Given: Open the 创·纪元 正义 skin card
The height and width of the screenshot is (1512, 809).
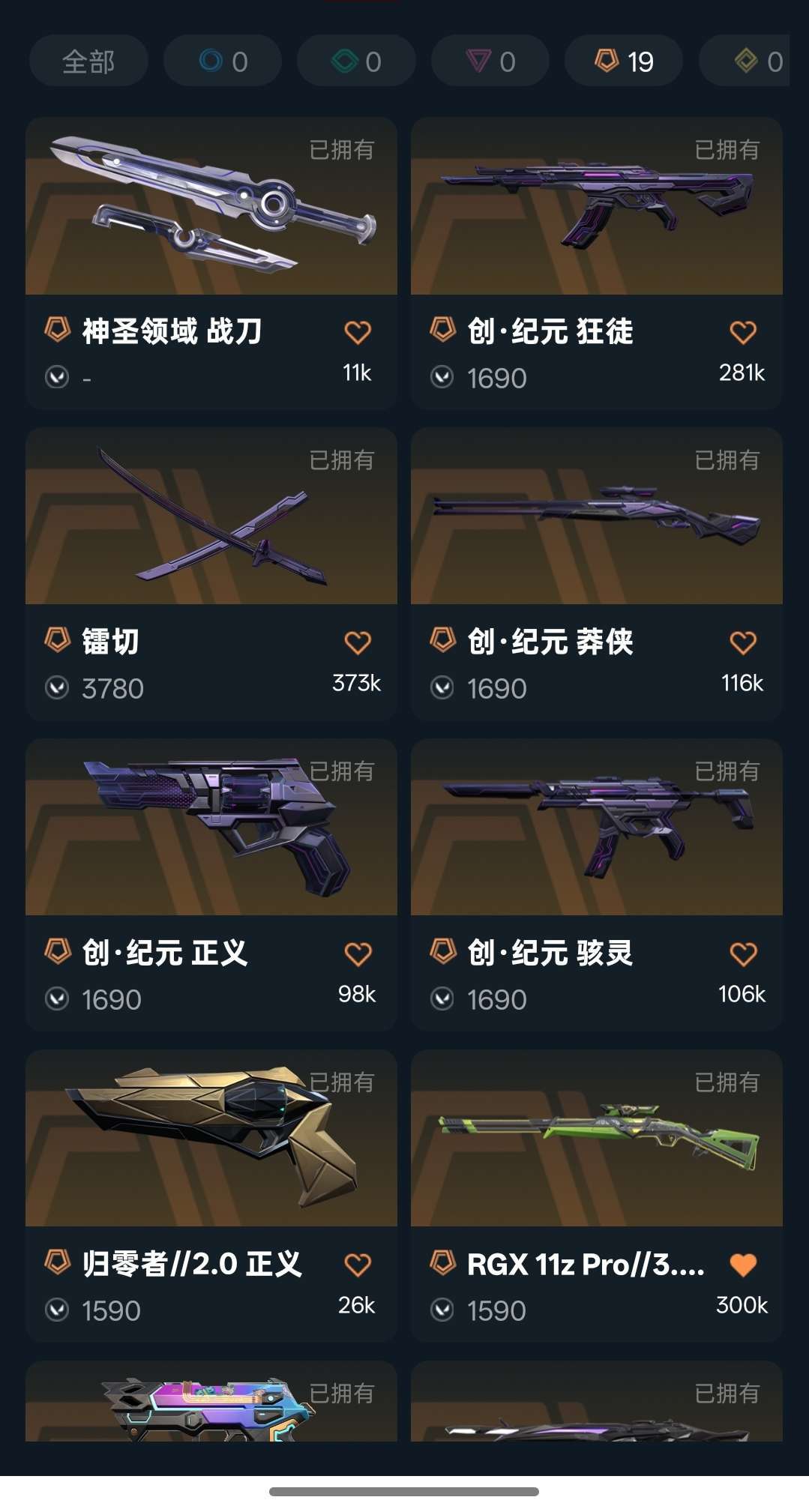Looking at the screenshot, I should point(211,885).
